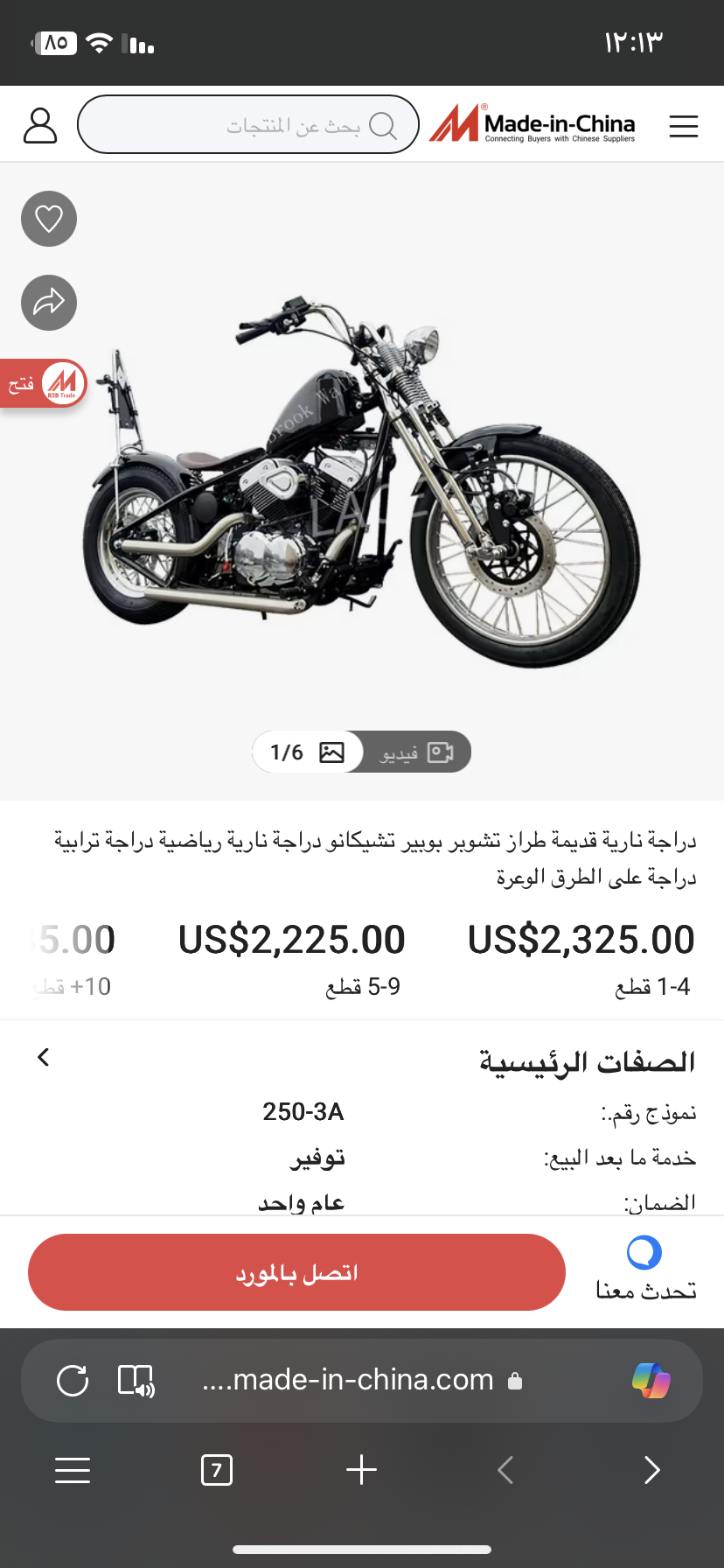
Task: Start chat with تحدث معنا
Action: [645, 1270]
